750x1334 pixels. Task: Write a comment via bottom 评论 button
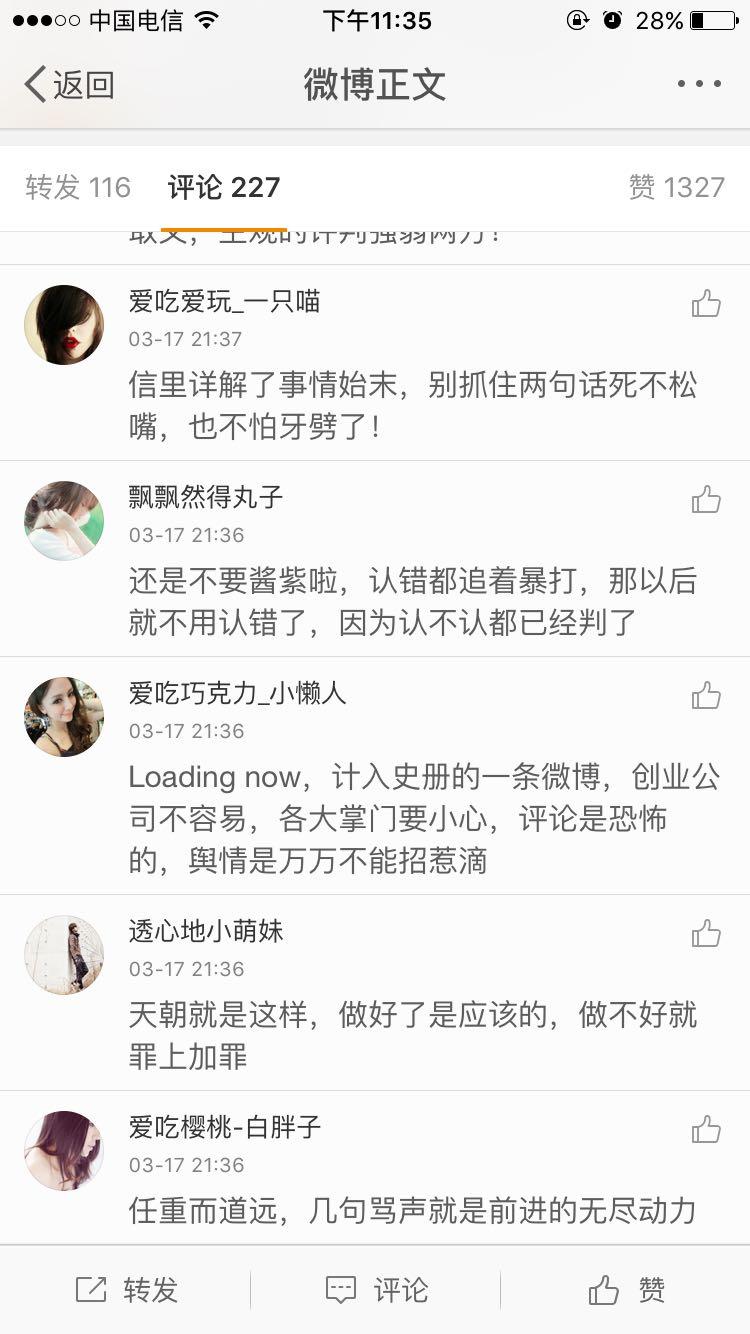pyautogui.click(x=376, y=1290)
